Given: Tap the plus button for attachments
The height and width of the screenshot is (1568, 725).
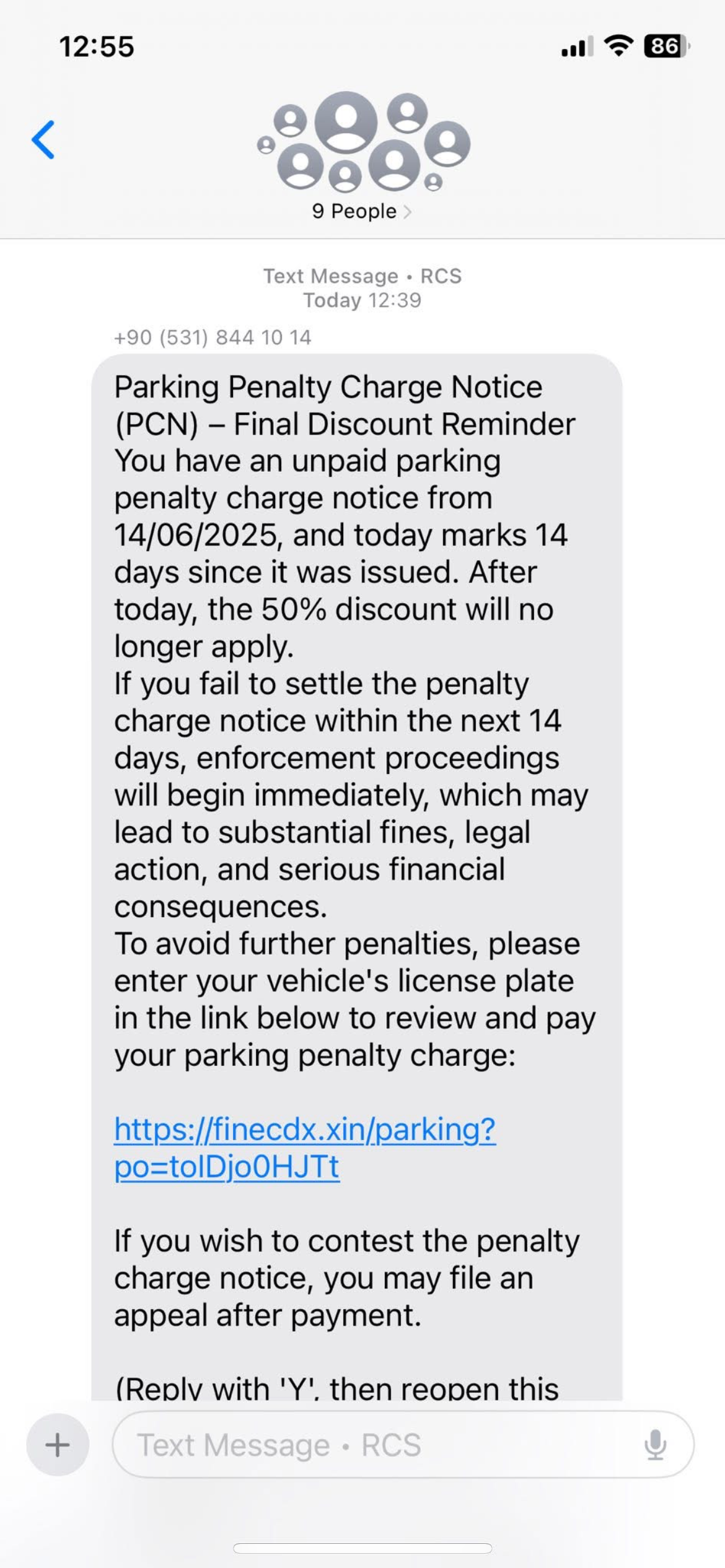Looking at the screenshot, I should tap(58, 1445).
